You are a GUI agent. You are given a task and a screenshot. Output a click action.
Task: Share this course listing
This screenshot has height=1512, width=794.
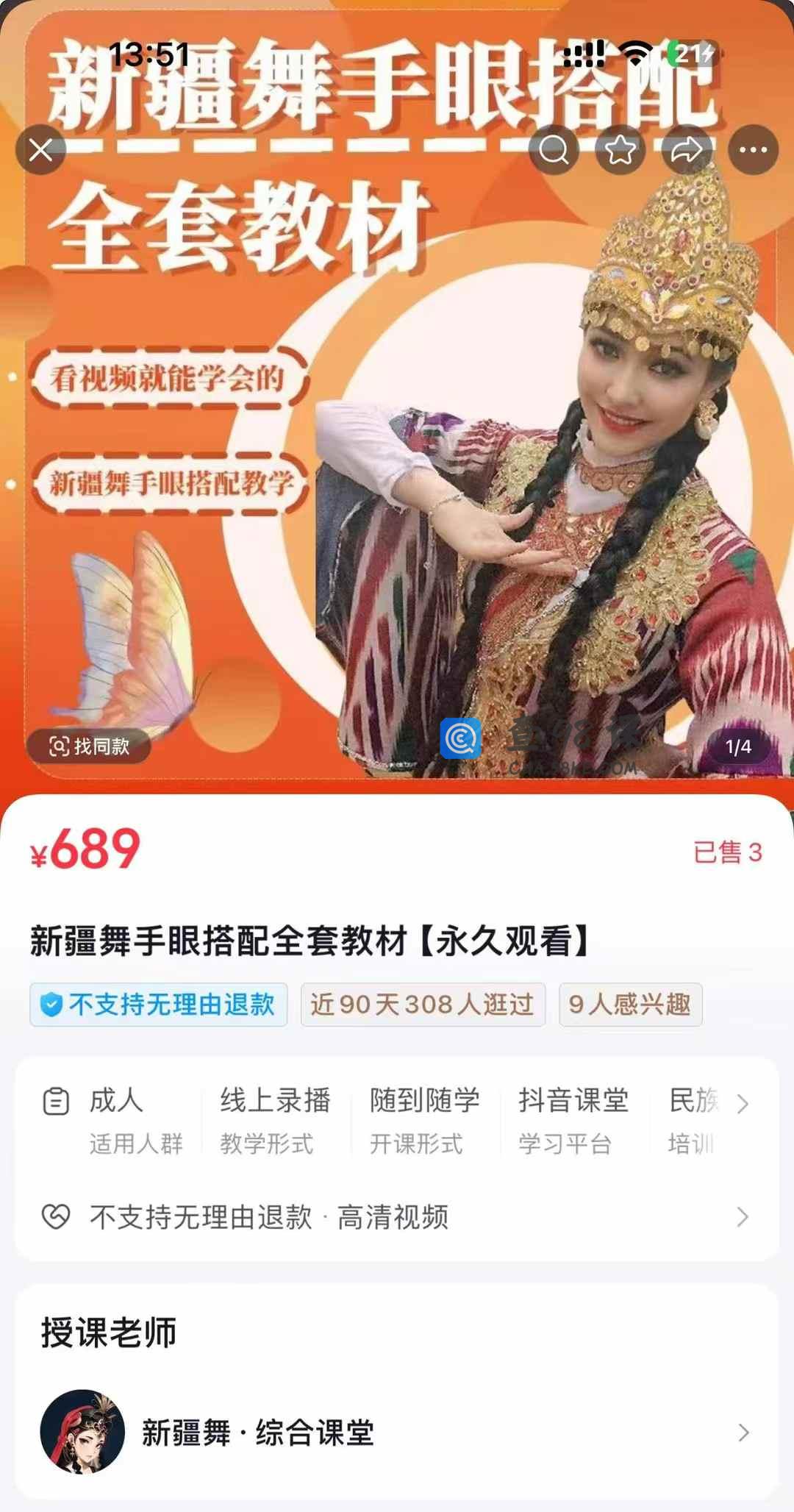(687, 150)
